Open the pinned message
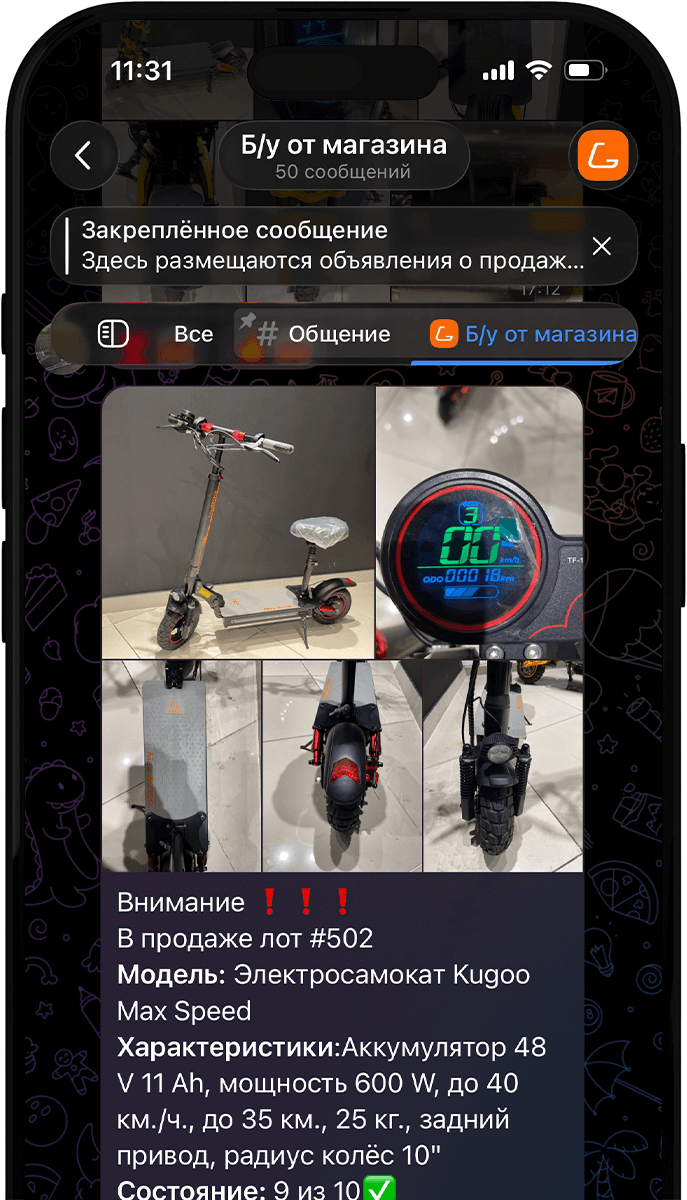Screen dimensions: 687x1200 (330, 246)
